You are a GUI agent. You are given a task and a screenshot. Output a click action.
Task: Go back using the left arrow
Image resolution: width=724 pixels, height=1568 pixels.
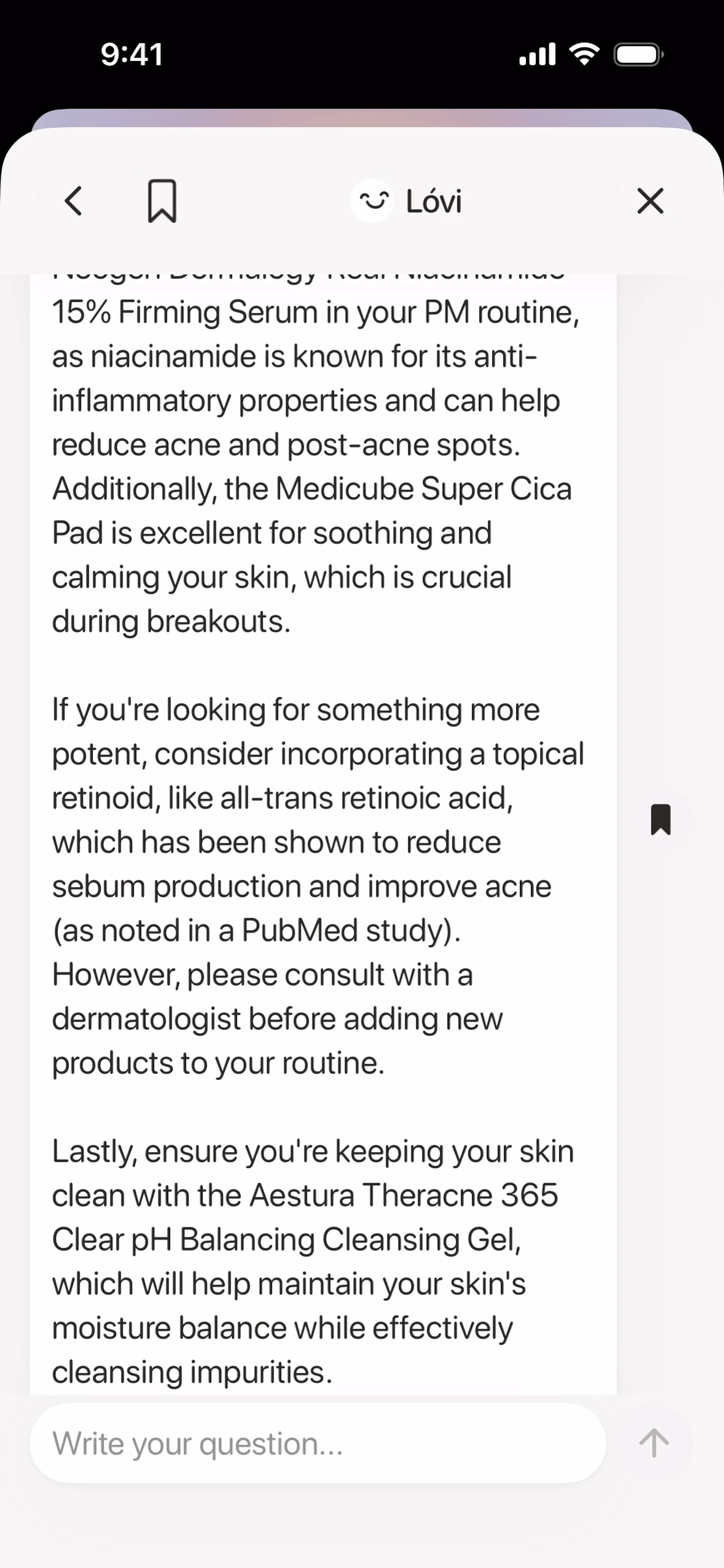74,201
